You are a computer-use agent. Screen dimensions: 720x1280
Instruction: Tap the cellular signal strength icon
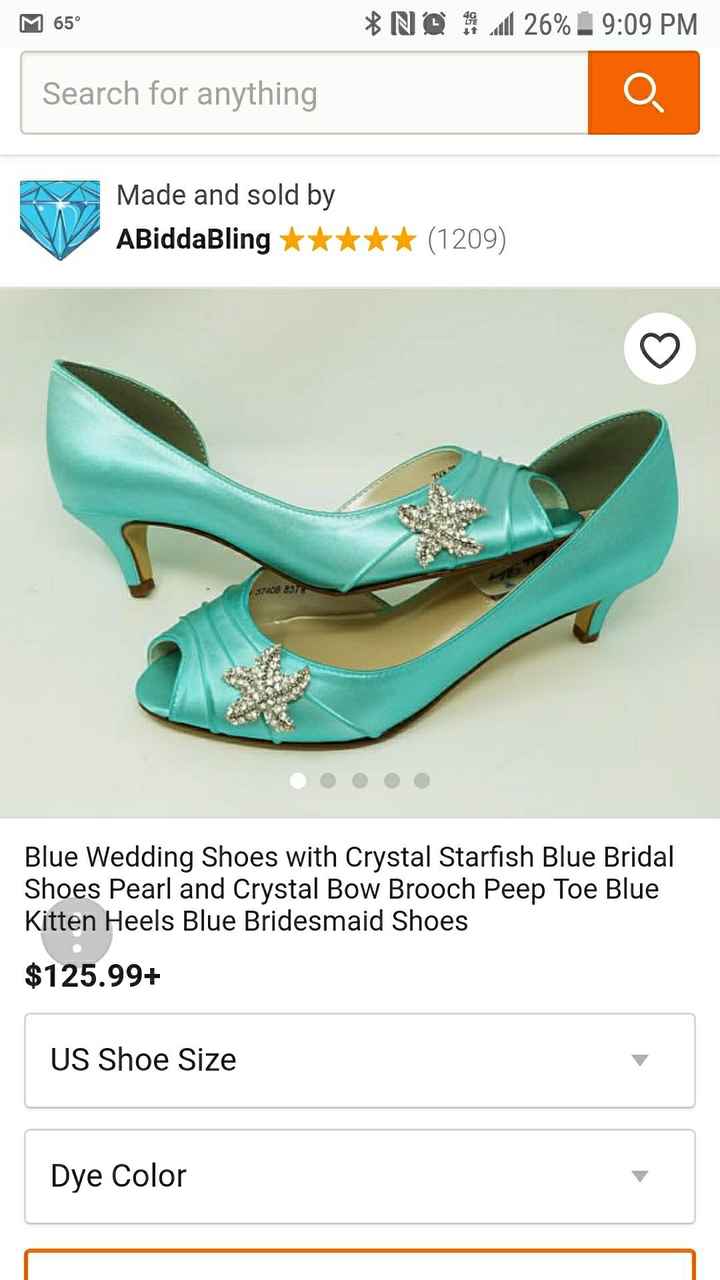coord(503,22)
